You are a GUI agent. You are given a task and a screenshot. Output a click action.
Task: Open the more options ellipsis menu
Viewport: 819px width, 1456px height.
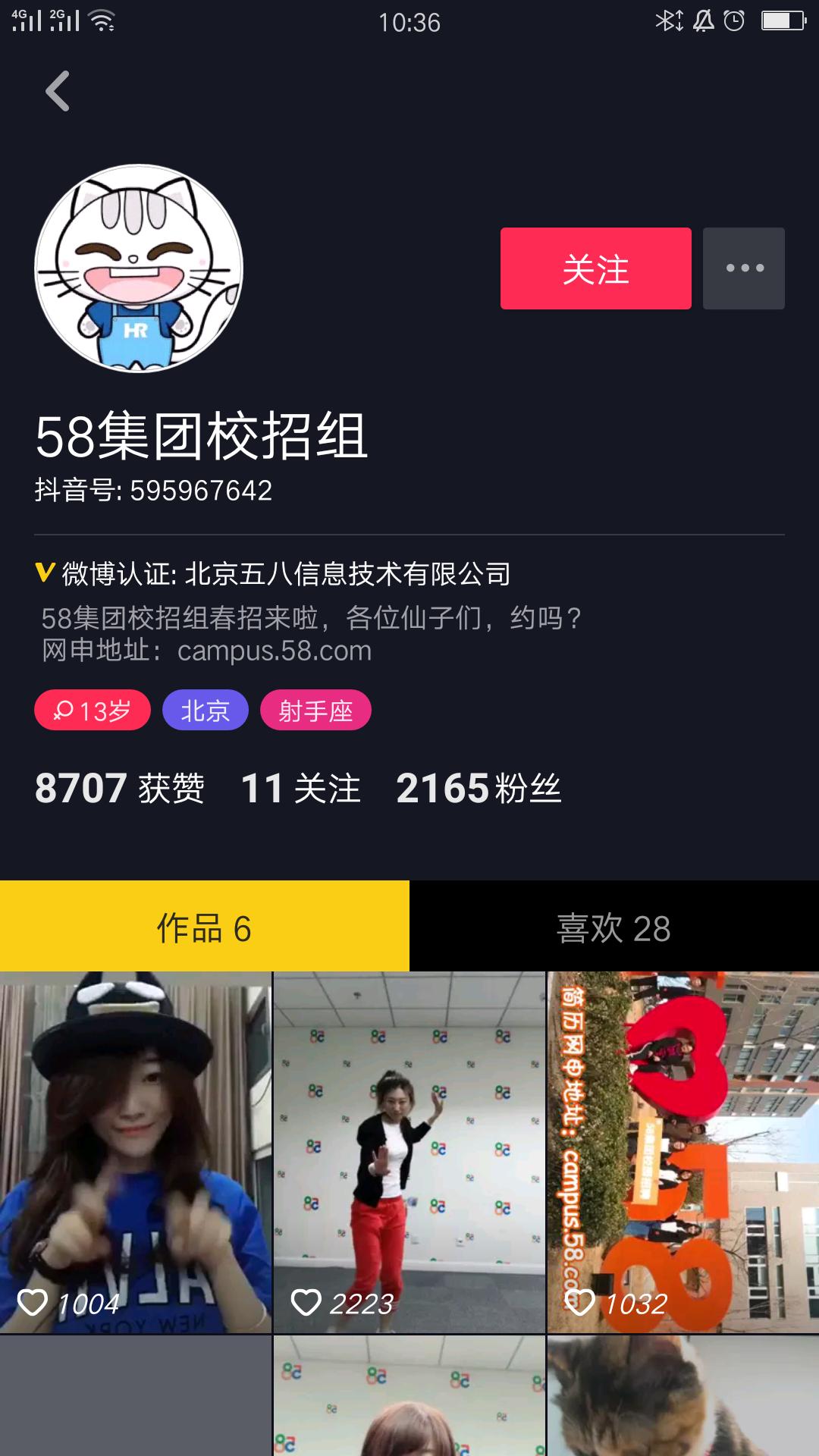(x=744, y=268)
